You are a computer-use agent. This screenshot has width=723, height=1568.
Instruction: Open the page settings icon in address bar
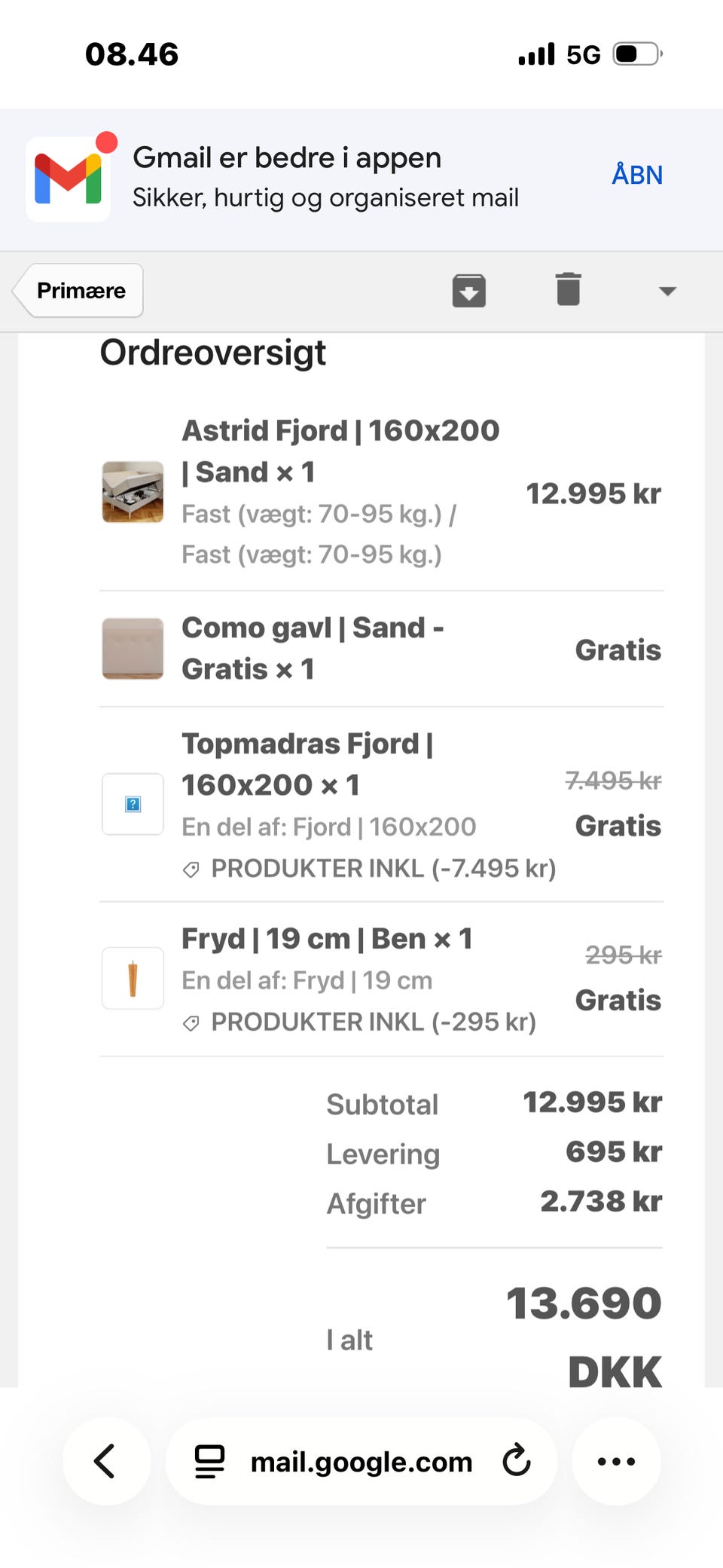(x=209, y=1462)
